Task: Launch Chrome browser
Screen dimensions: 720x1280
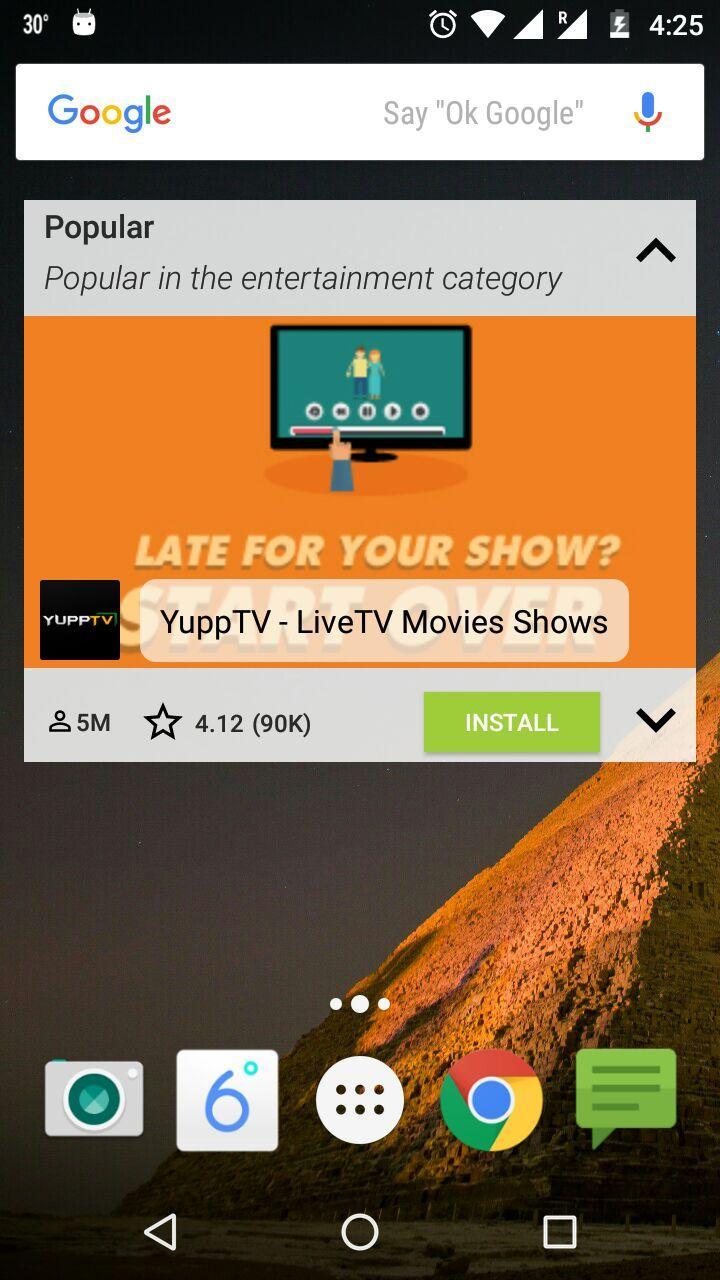Action: [x=491, y=1099]
